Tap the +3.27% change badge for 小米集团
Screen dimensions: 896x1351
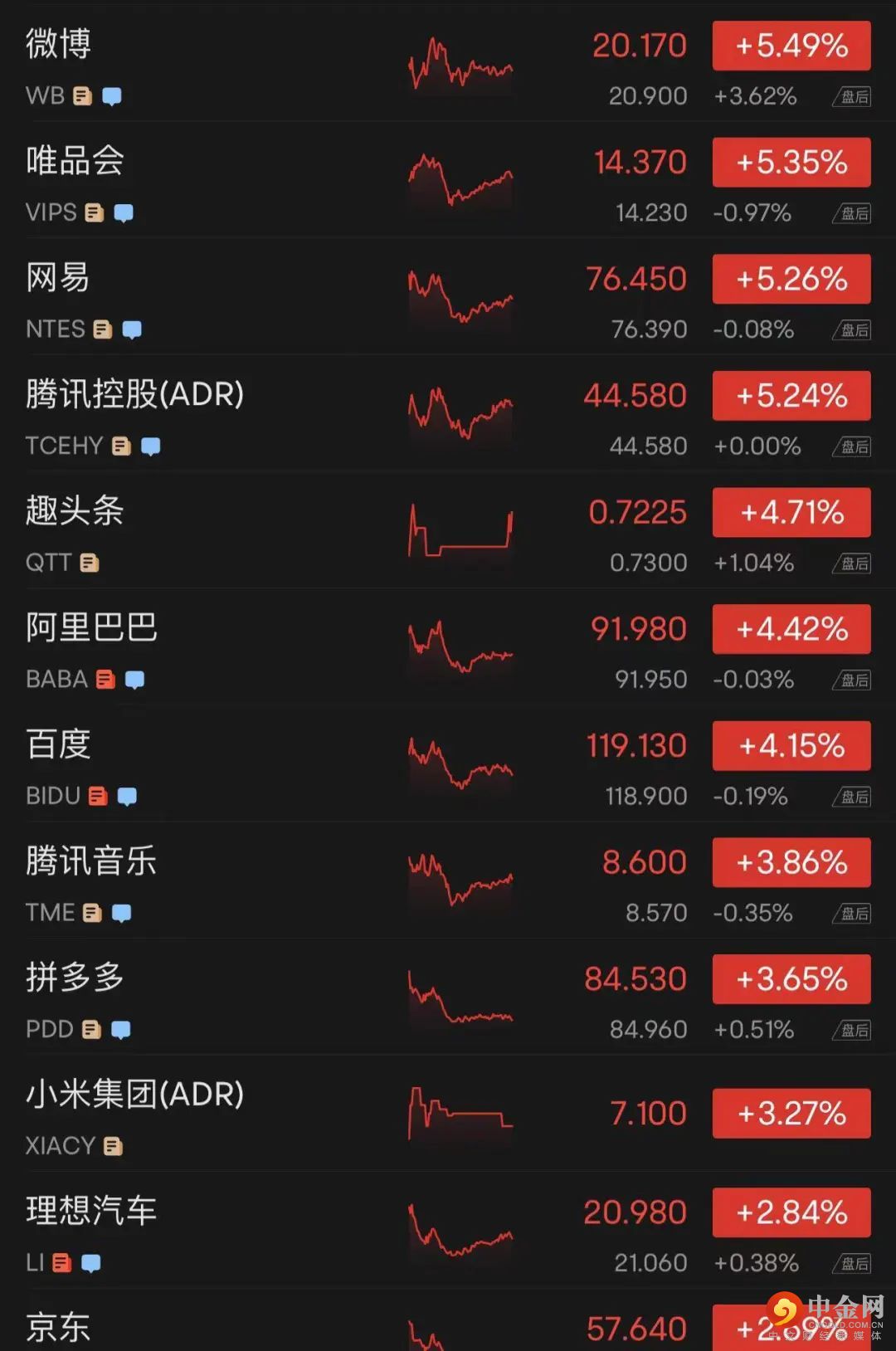point(791,1113)
